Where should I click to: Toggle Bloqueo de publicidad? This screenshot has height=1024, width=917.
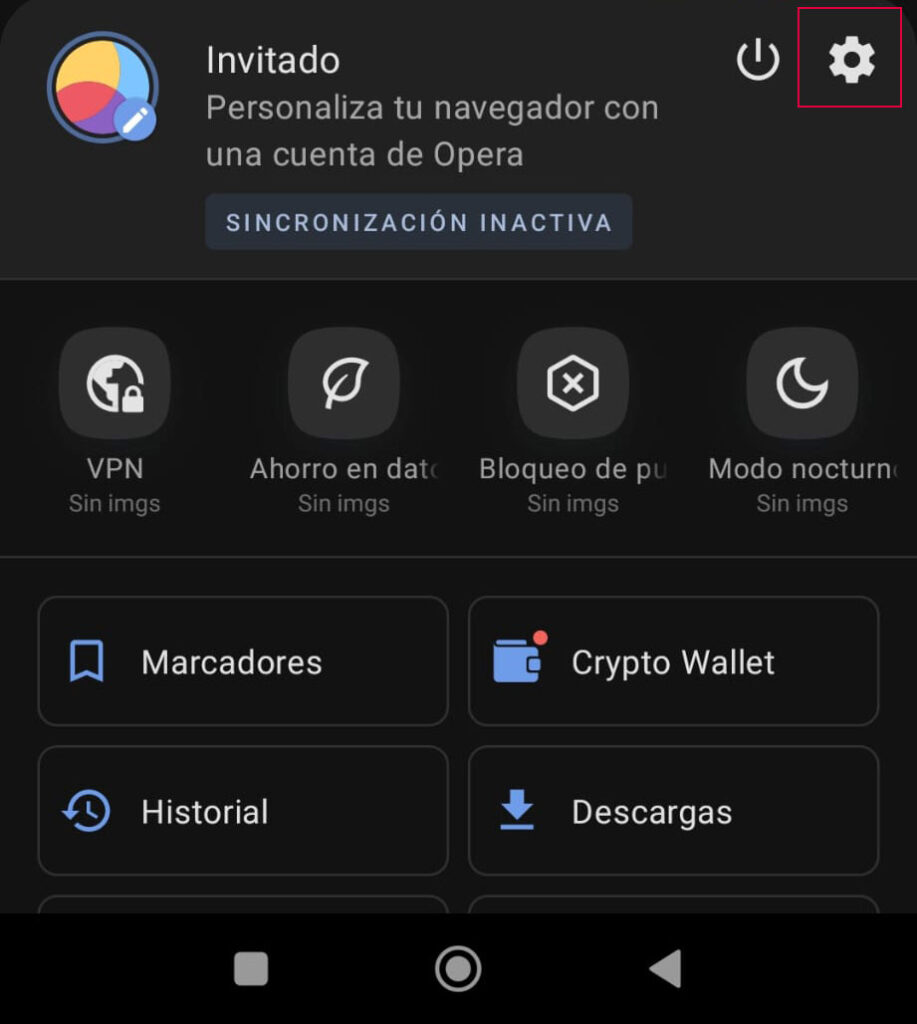coord(572,384)
